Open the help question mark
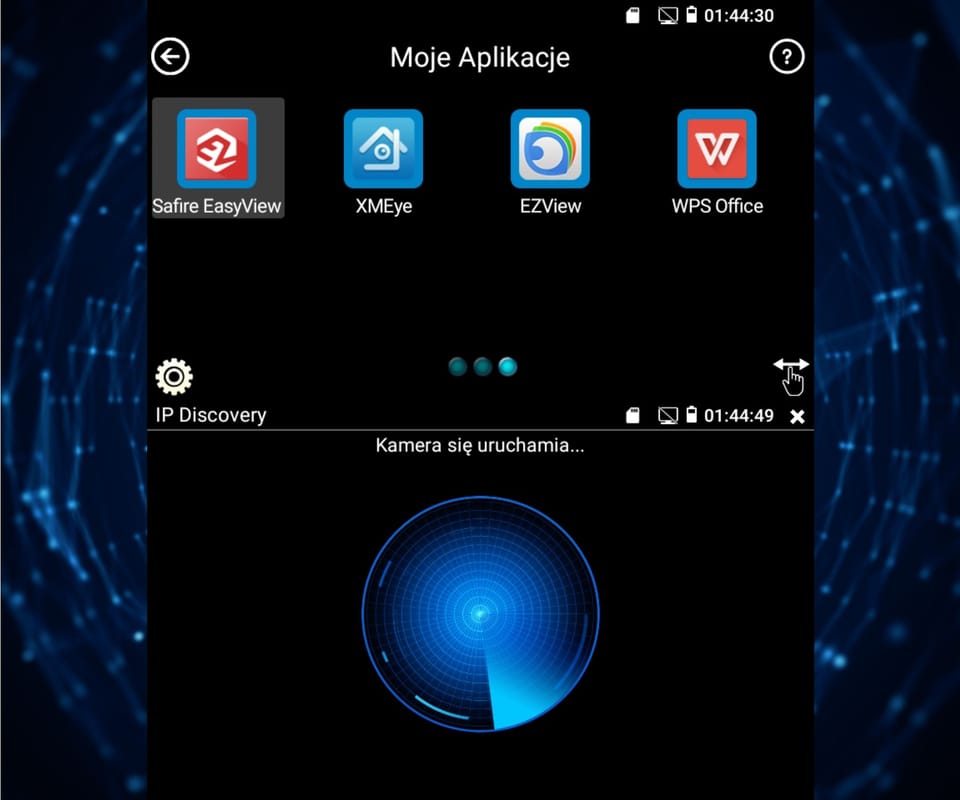The width and height of the screenshot is (960, 800). click(x=787, y=57)
